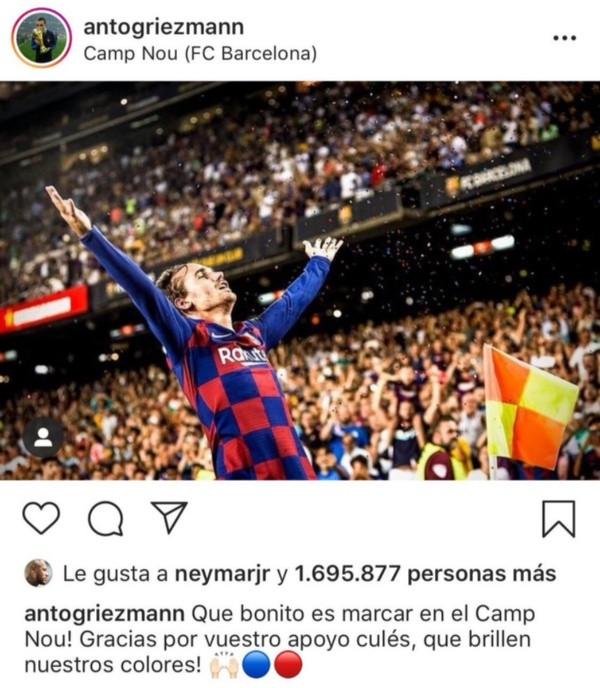
Task: Save the post with the bookmark icon
Action: pyautogui.click(x=558, y=517)
